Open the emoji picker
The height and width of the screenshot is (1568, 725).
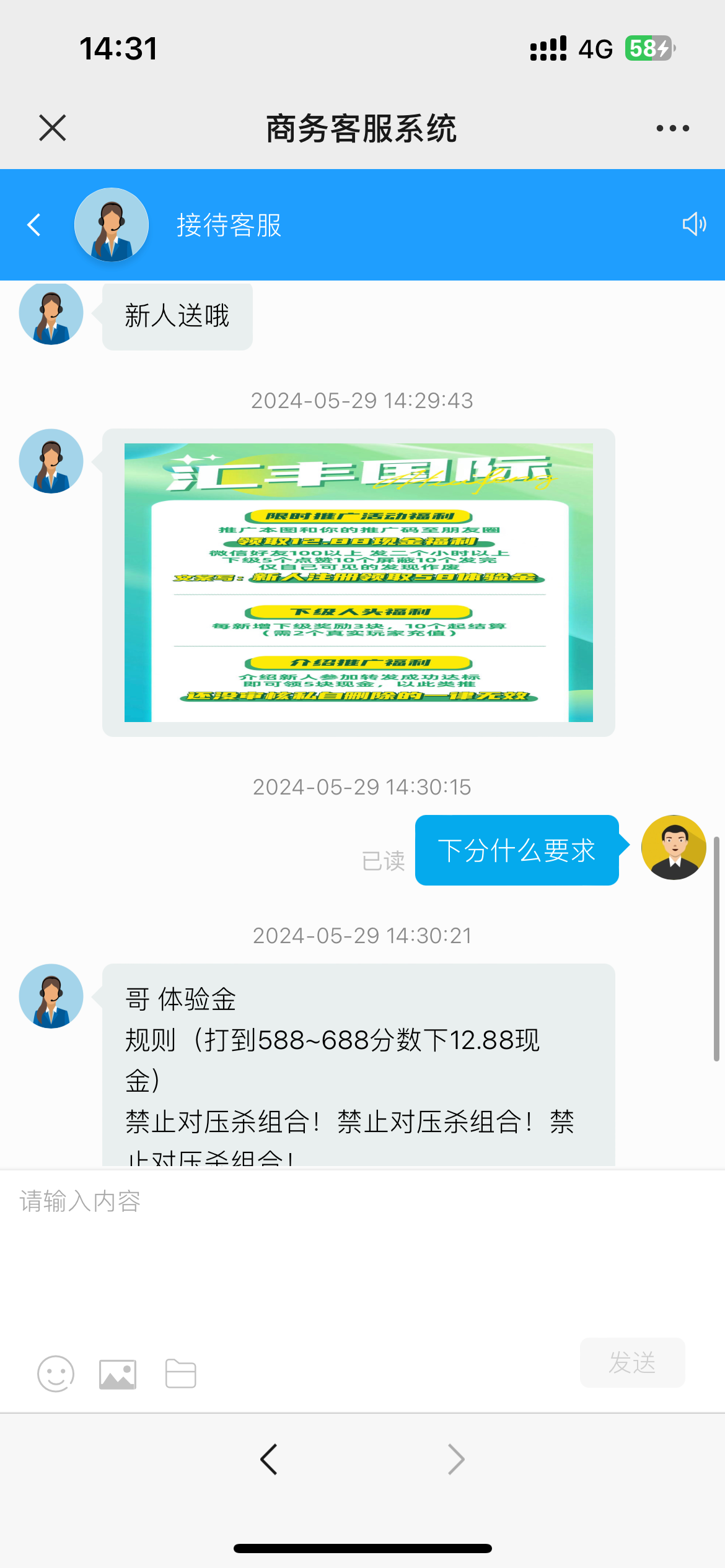(x=56, y=1374)
